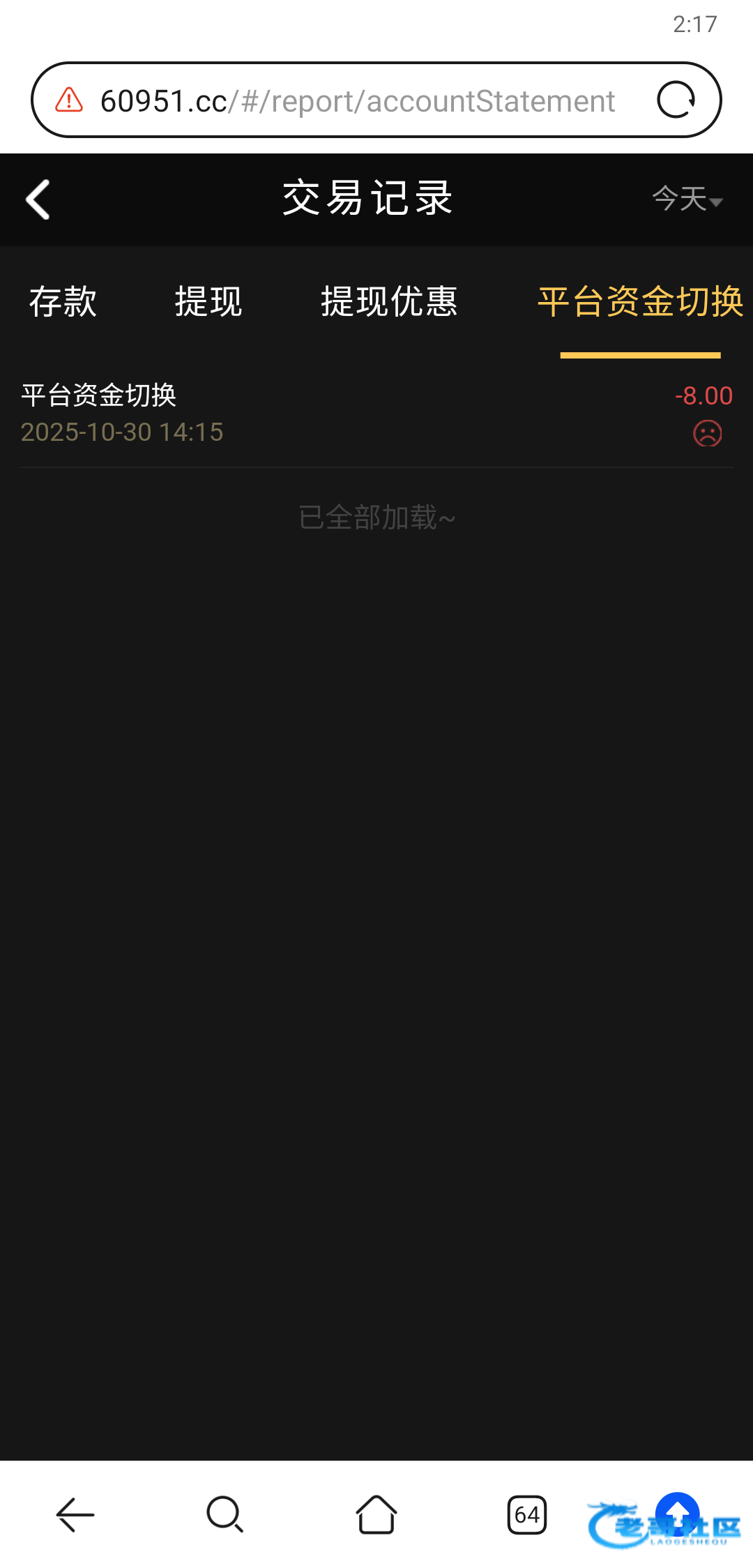The image size is (753, 1568).
Task: Reload the page from the address bar
Action: 676,100
